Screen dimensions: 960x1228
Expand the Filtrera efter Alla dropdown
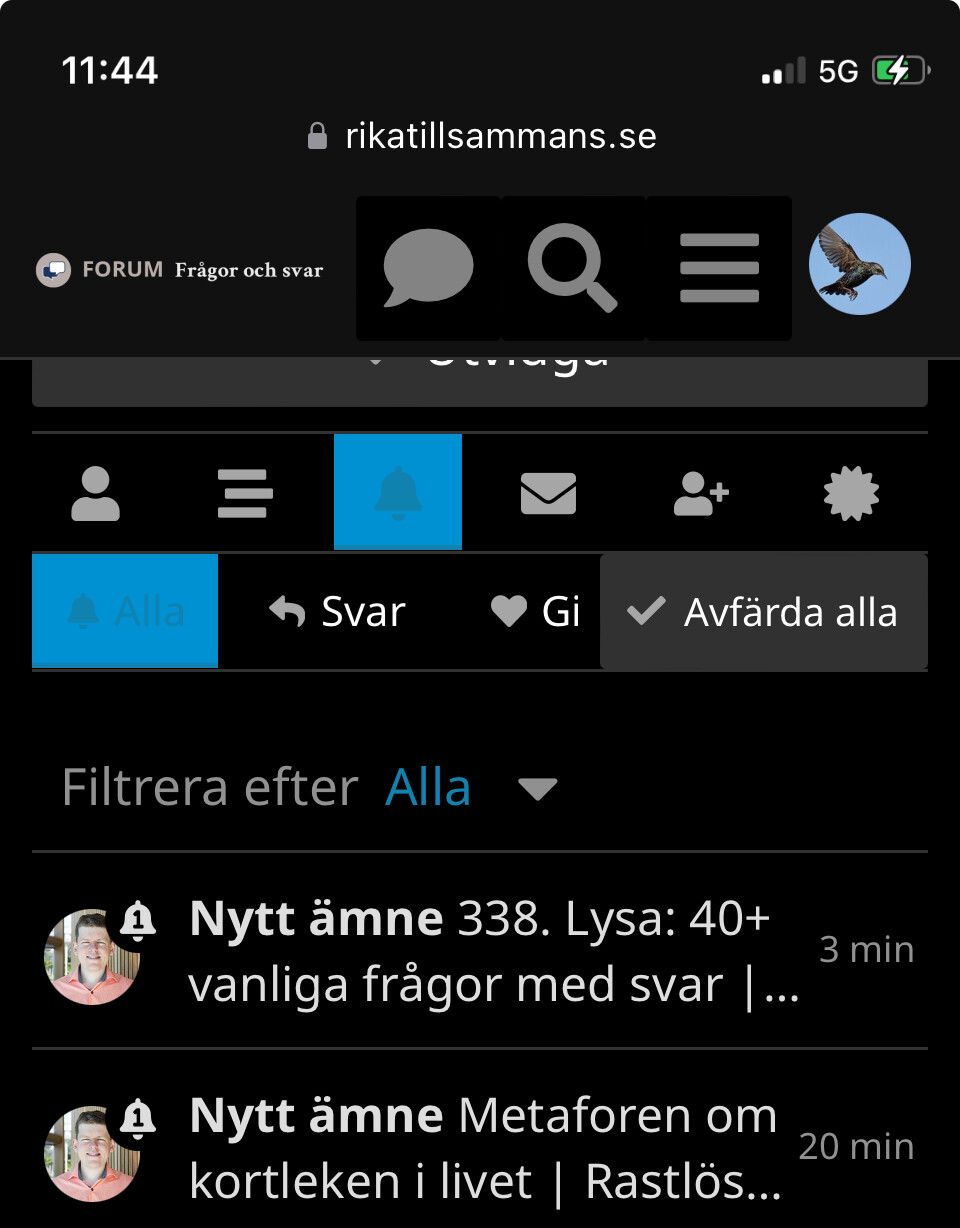[x=470, y=788]
